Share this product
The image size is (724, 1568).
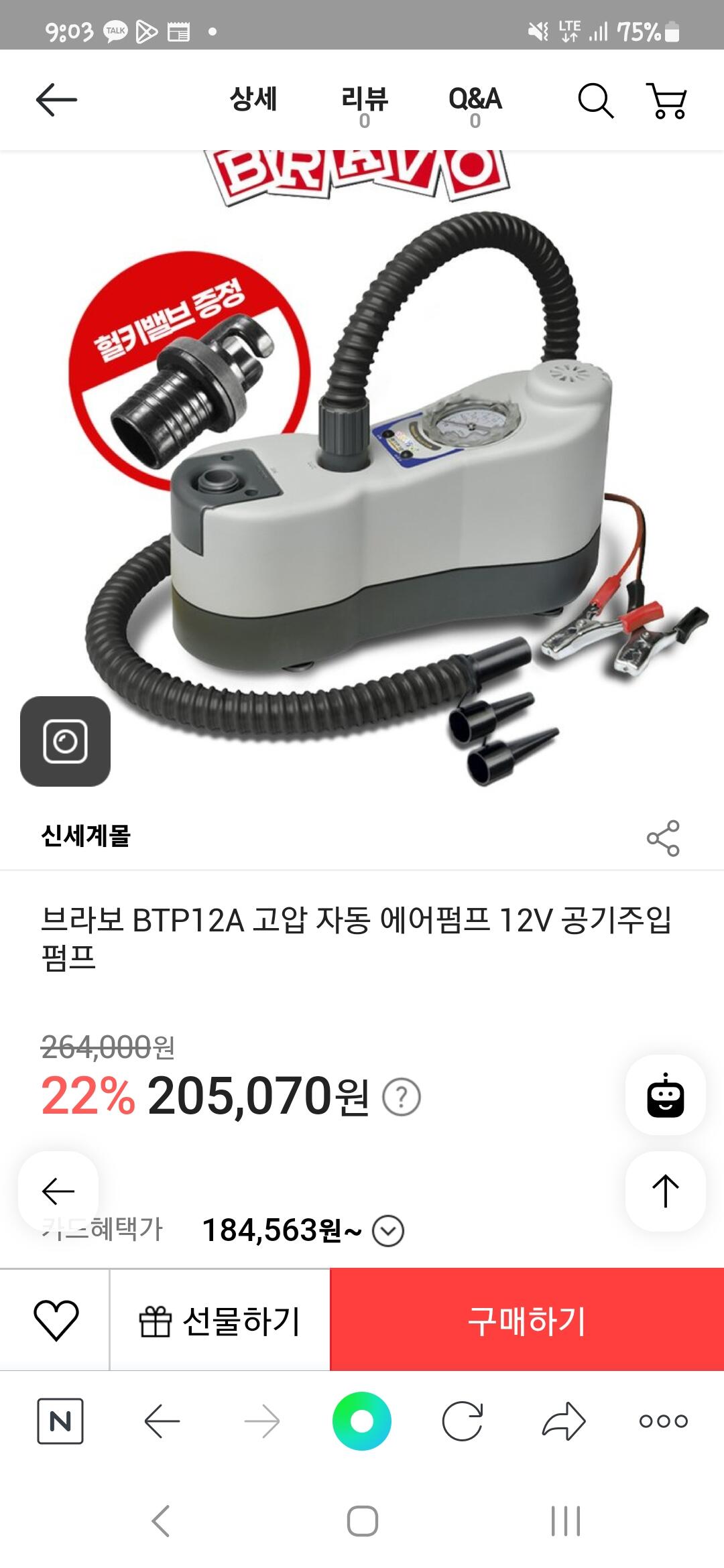(x=663, y=838)
